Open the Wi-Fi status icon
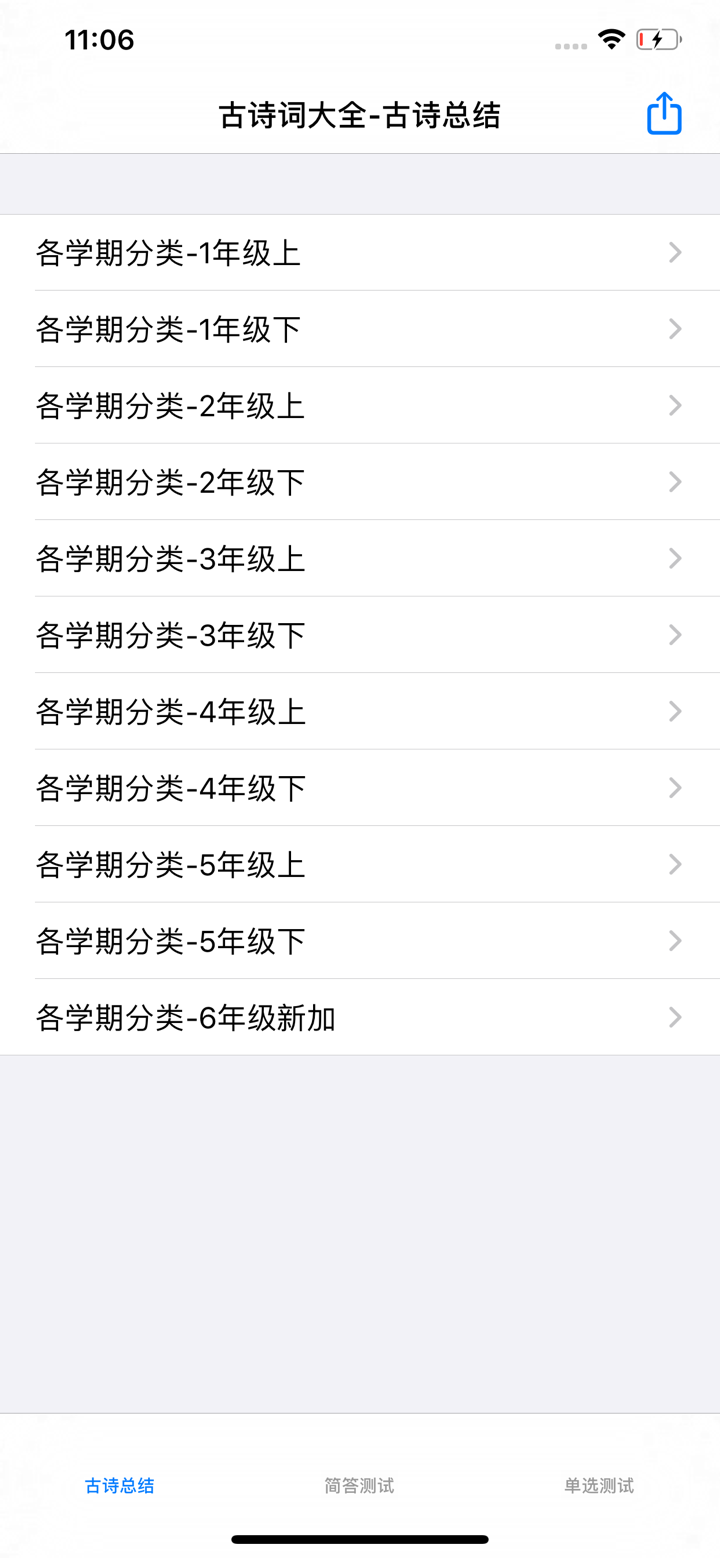Viewport: 720px width, 1558px height. point(613,41)
